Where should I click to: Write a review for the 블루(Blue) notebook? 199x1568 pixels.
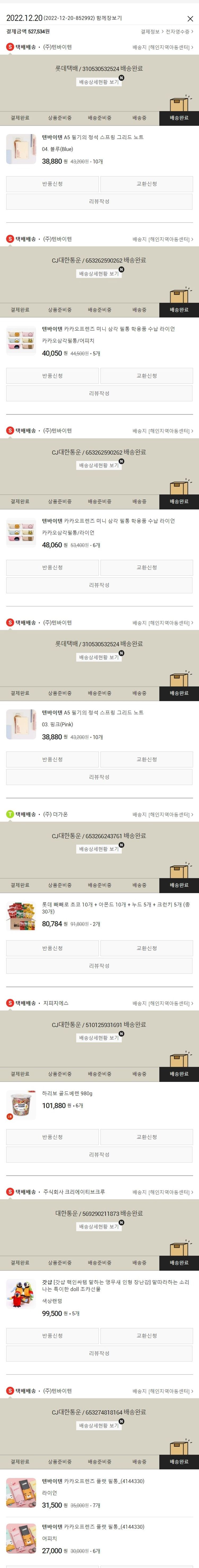coord(99,201)
